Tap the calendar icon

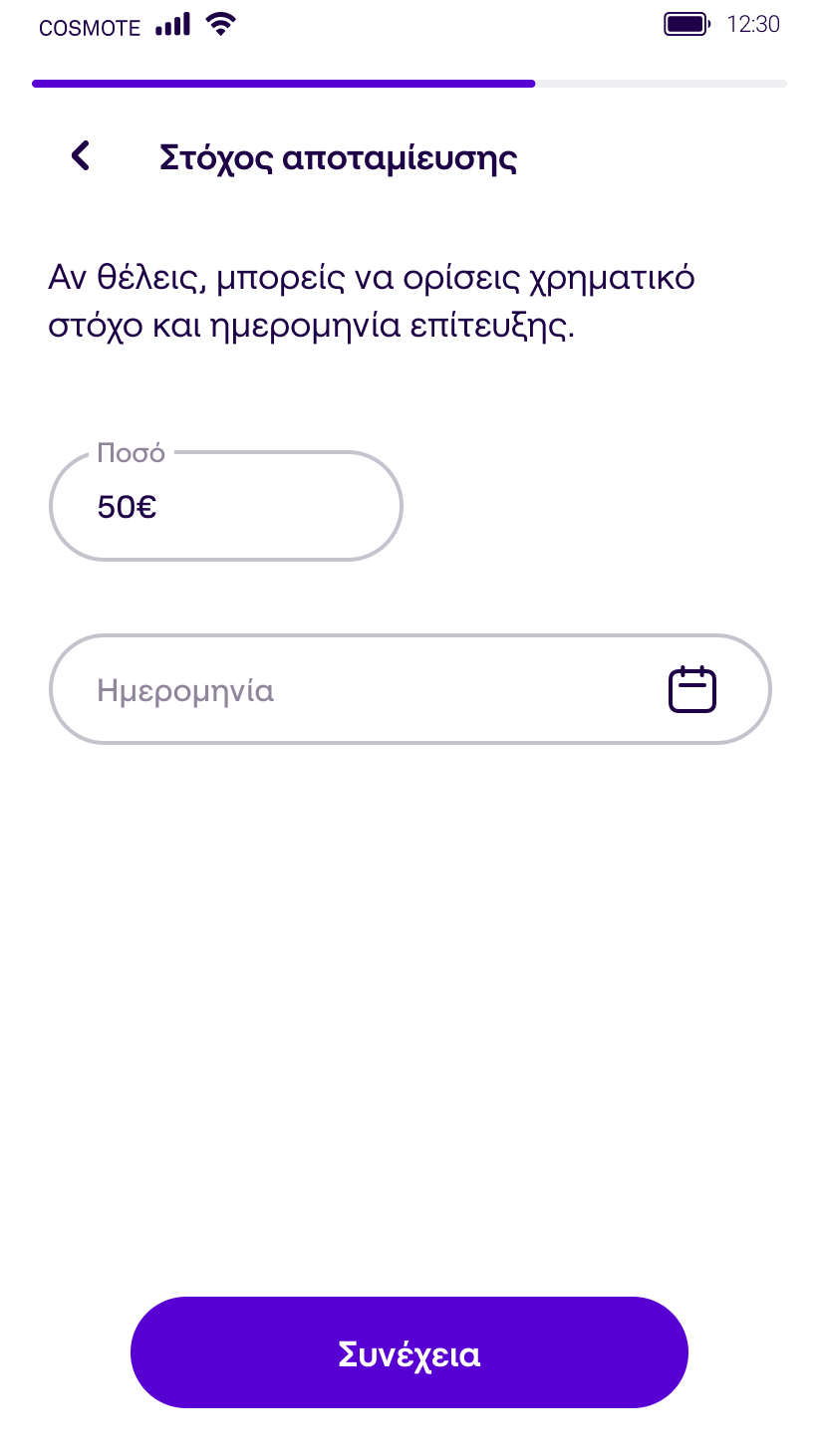[x=692, y=689]
